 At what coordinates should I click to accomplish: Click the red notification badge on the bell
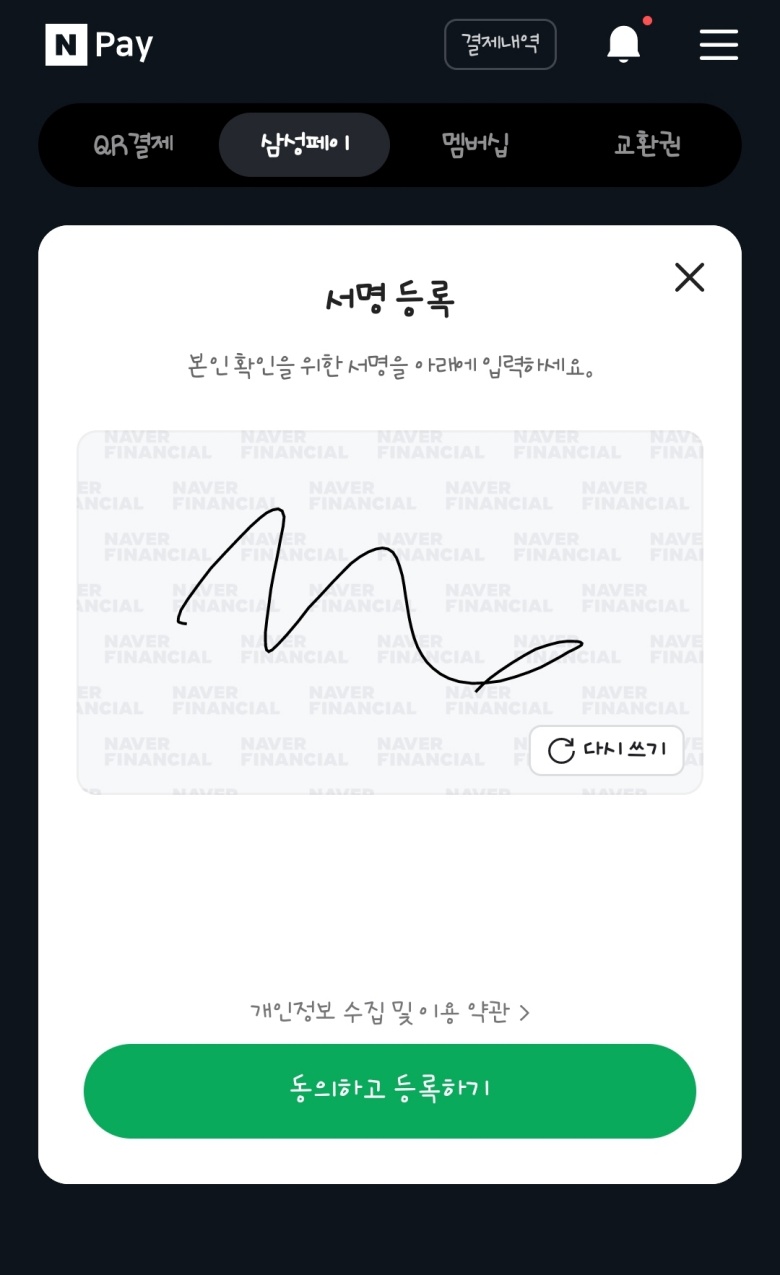click(x=645, y=18)
